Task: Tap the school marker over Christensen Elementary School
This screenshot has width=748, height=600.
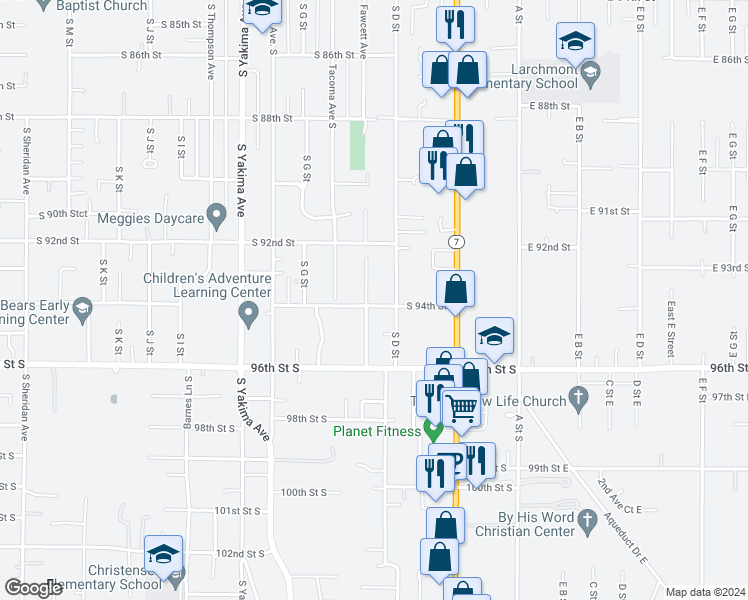Action: point(164,554)
